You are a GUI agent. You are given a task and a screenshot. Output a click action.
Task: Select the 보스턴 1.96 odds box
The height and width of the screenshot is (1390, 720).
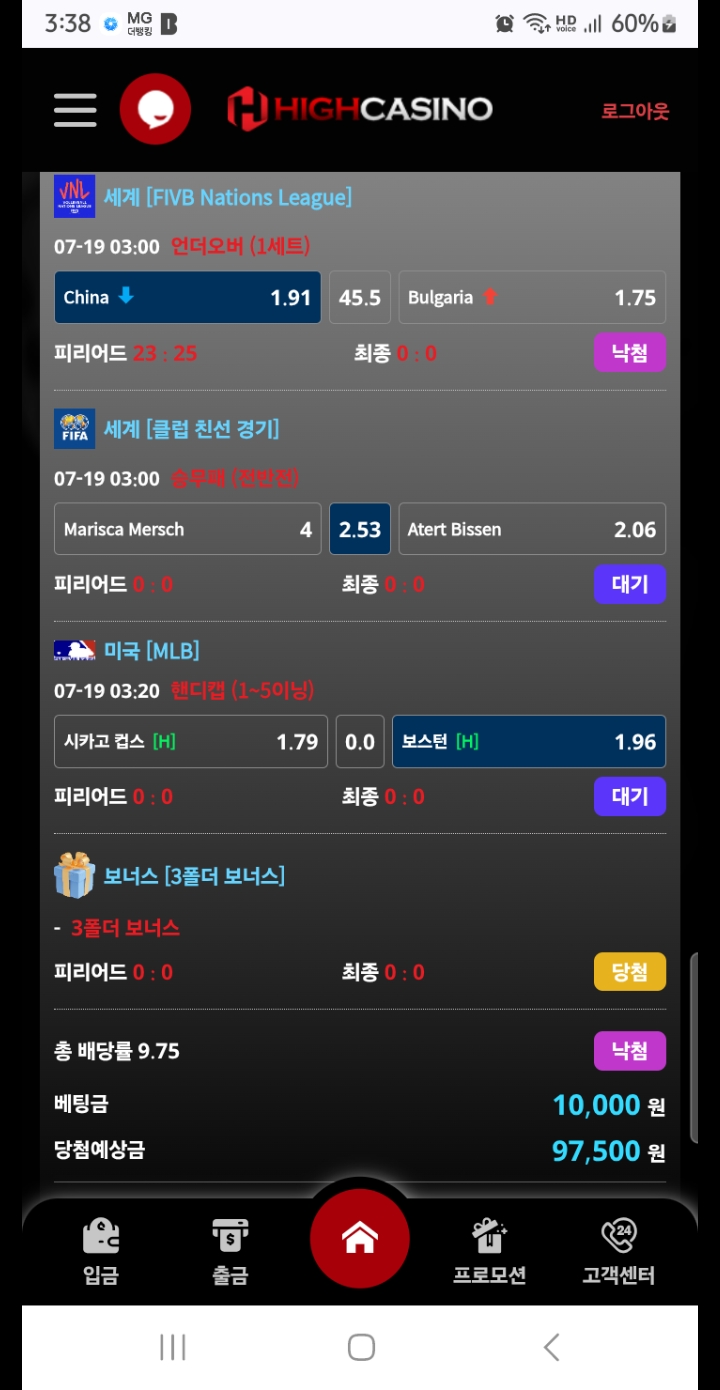point(529,742)
